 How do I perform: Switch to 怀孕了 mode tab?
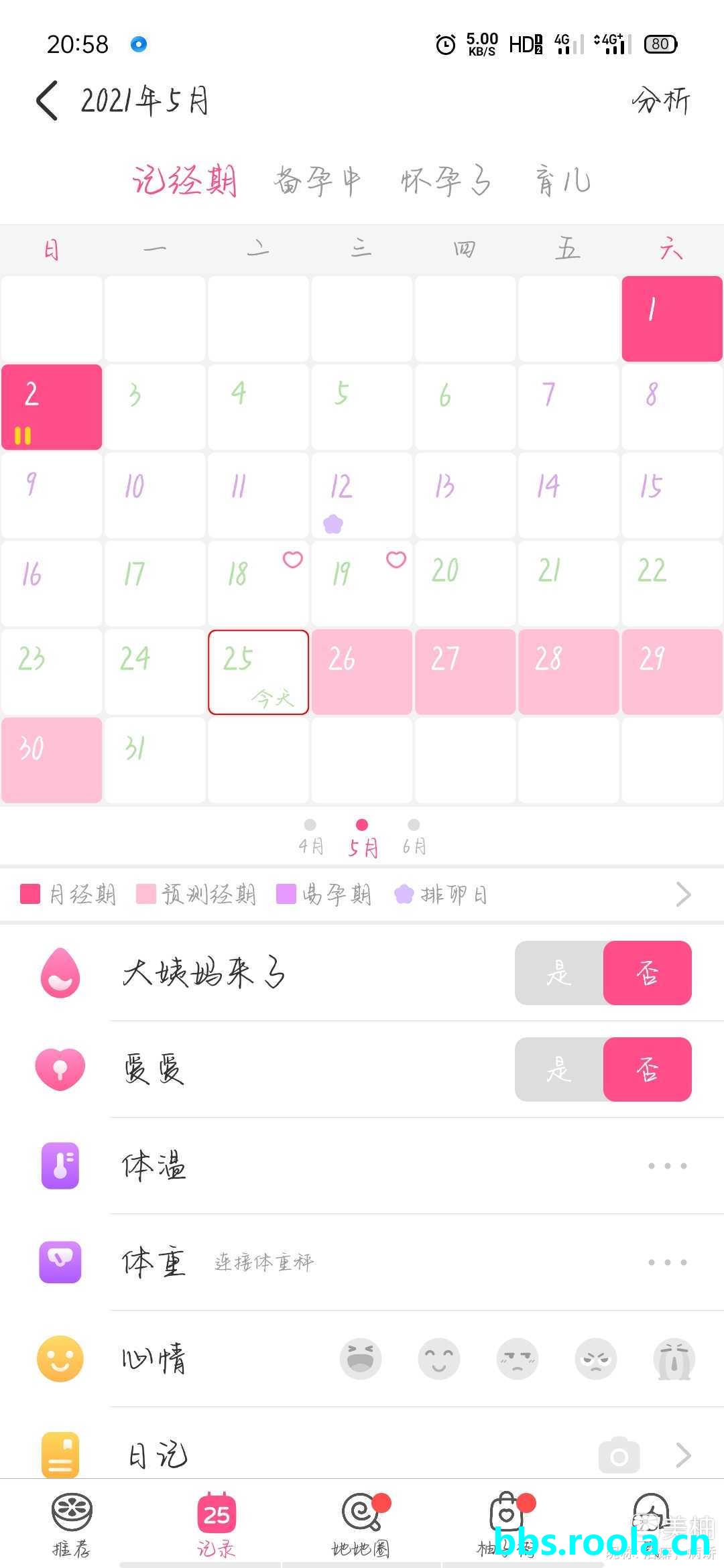[446, 181]
